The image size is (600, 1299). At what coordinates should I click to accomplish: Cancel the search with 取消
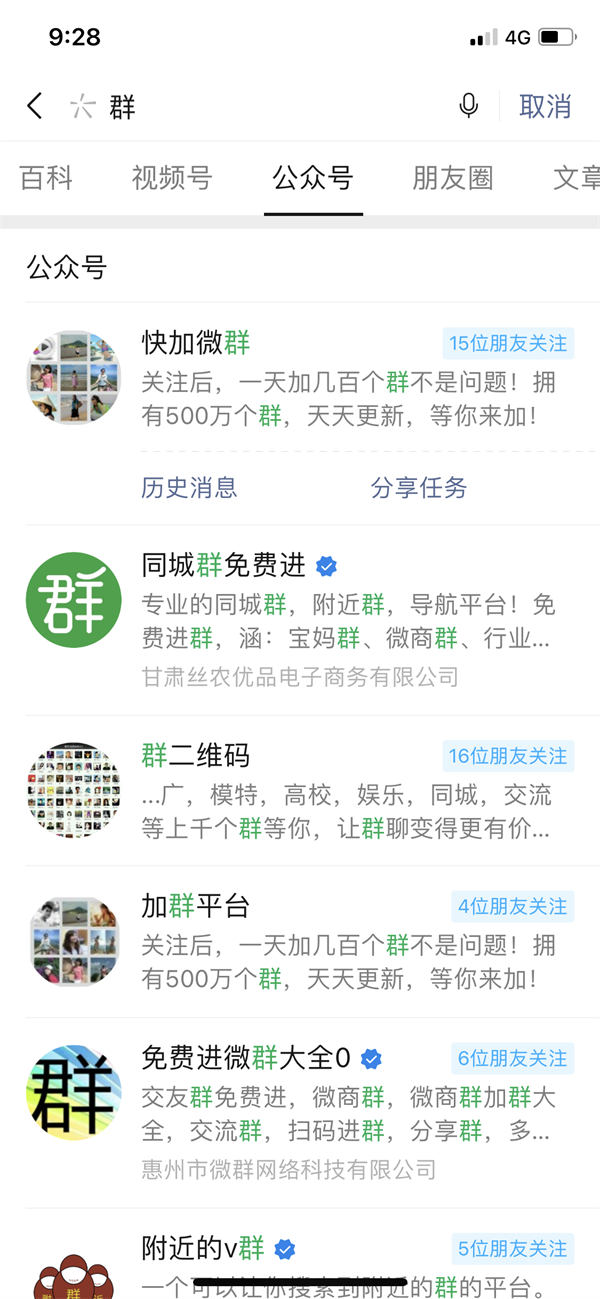[545, 106]
